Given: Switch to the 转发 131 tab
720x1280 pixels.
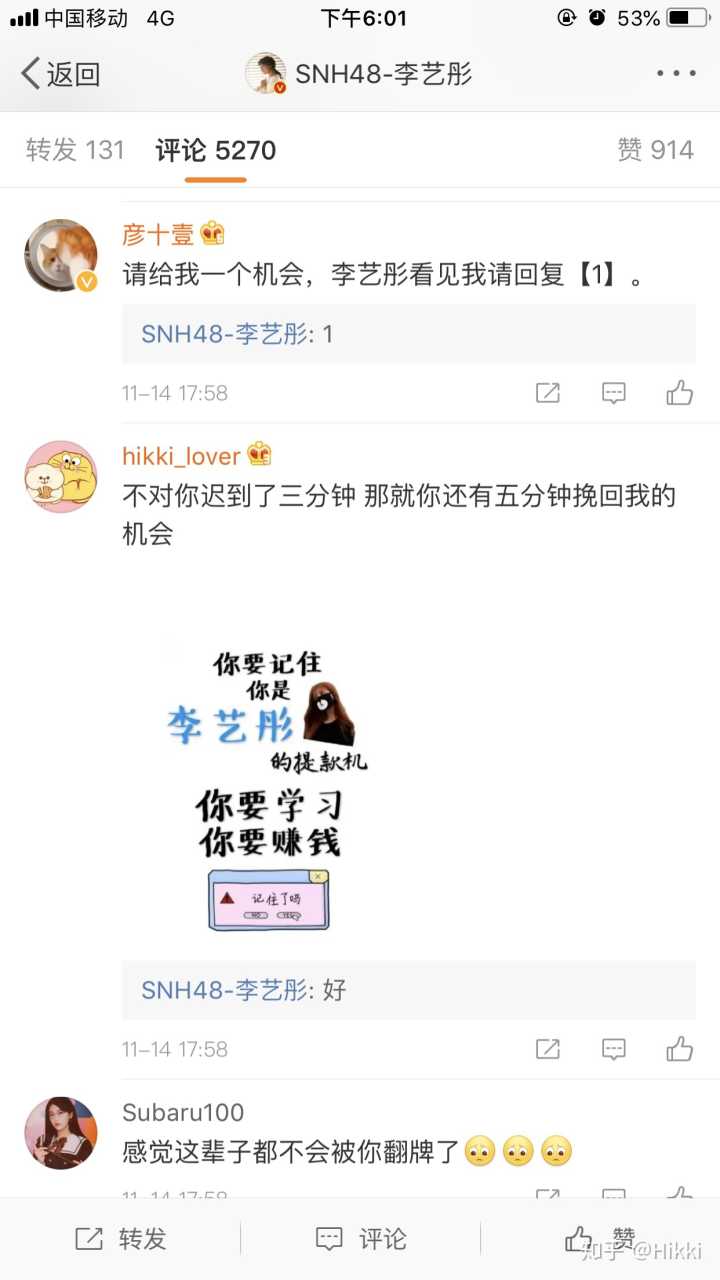Looking at the screenshot, I should coord(75,150).
